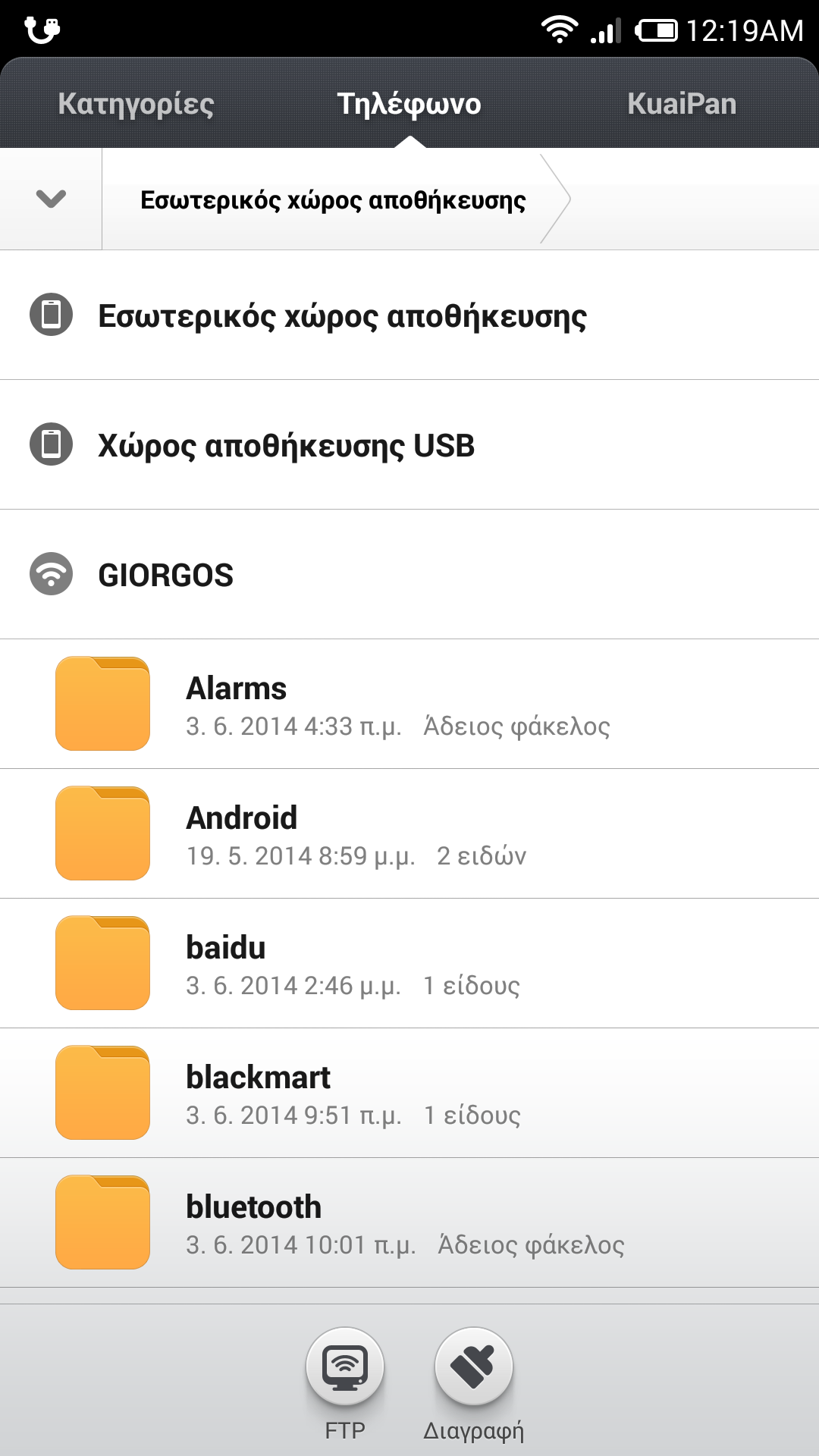Viewport: 819px width, 1456px height.
Task: Tap the Εσωτερικός χώρος αποθήκευσης breadcrumb
Action: (333, 199)
